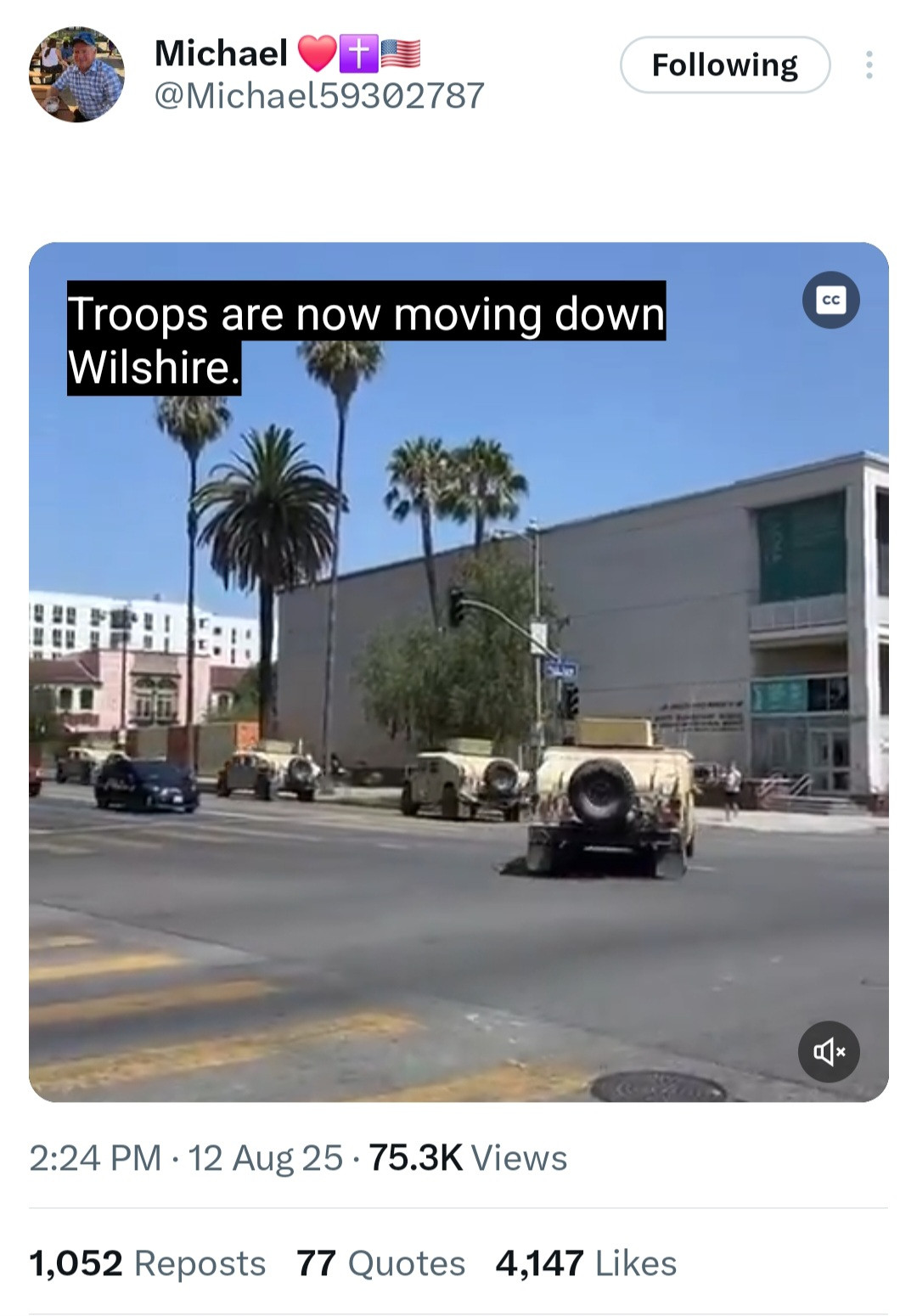Open Michael's profile picture
Image resolution: width=917 pixels, height=1316 pixels.
click(76, 74)
